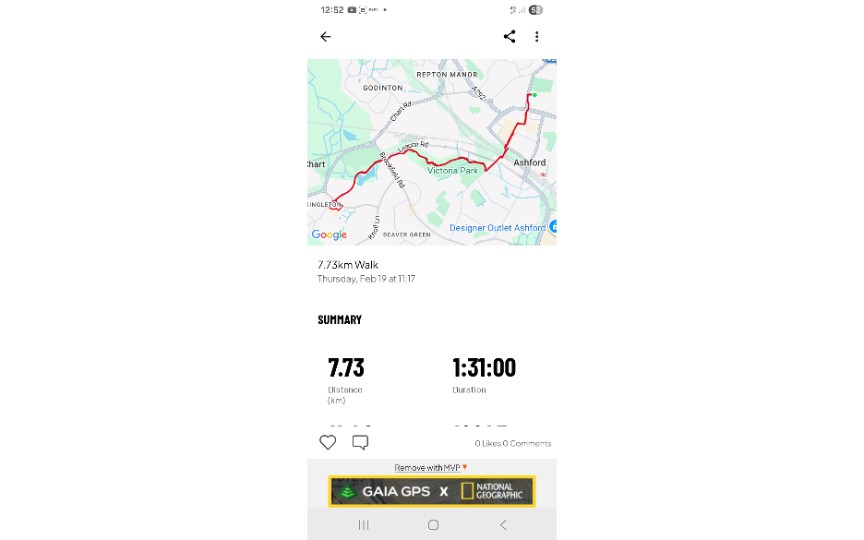Like this walk activity
The image size is (864, 540).
click(x=328, y=442)
